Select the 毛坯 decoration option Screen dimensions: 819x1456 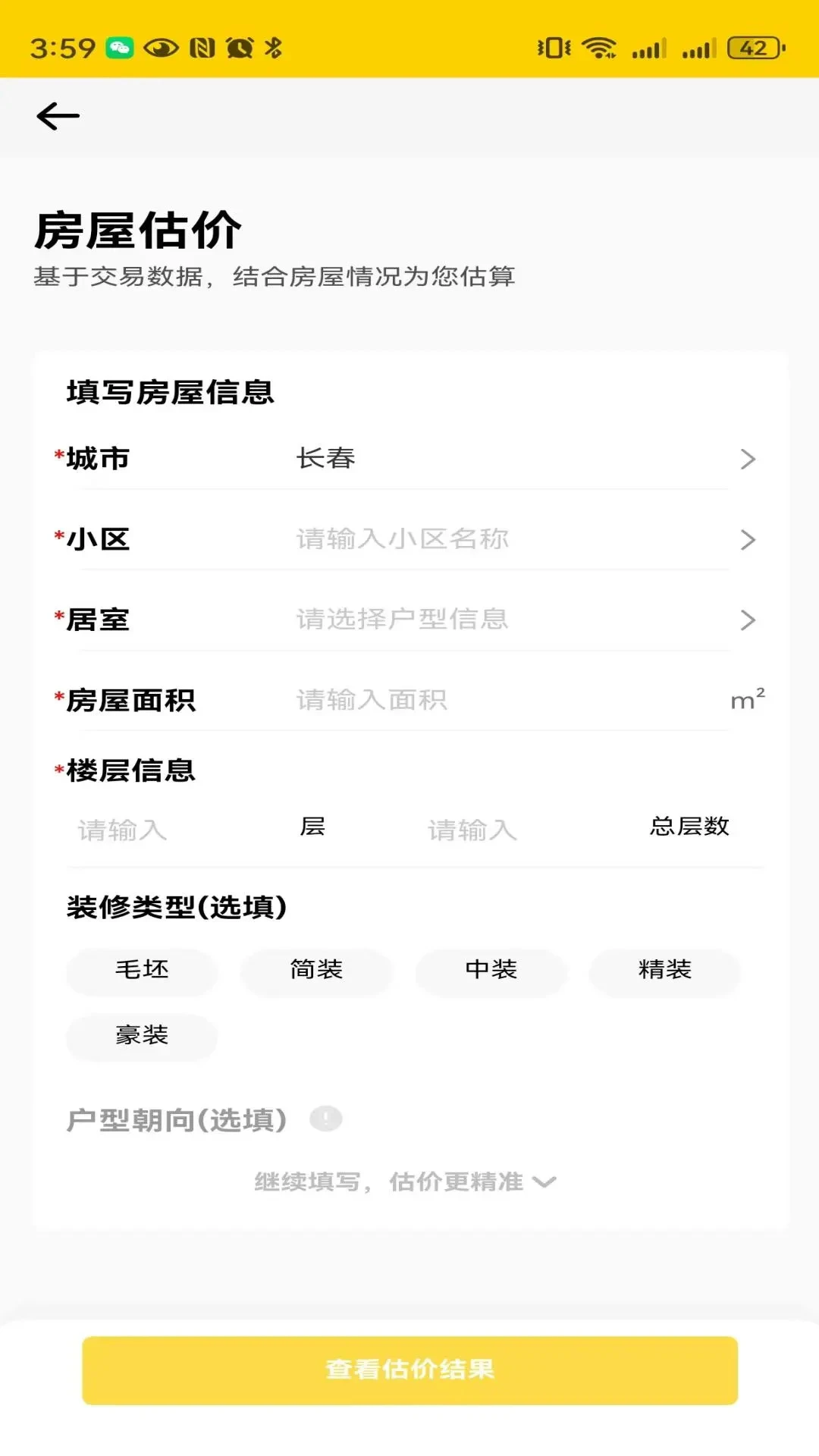point(141,971)
